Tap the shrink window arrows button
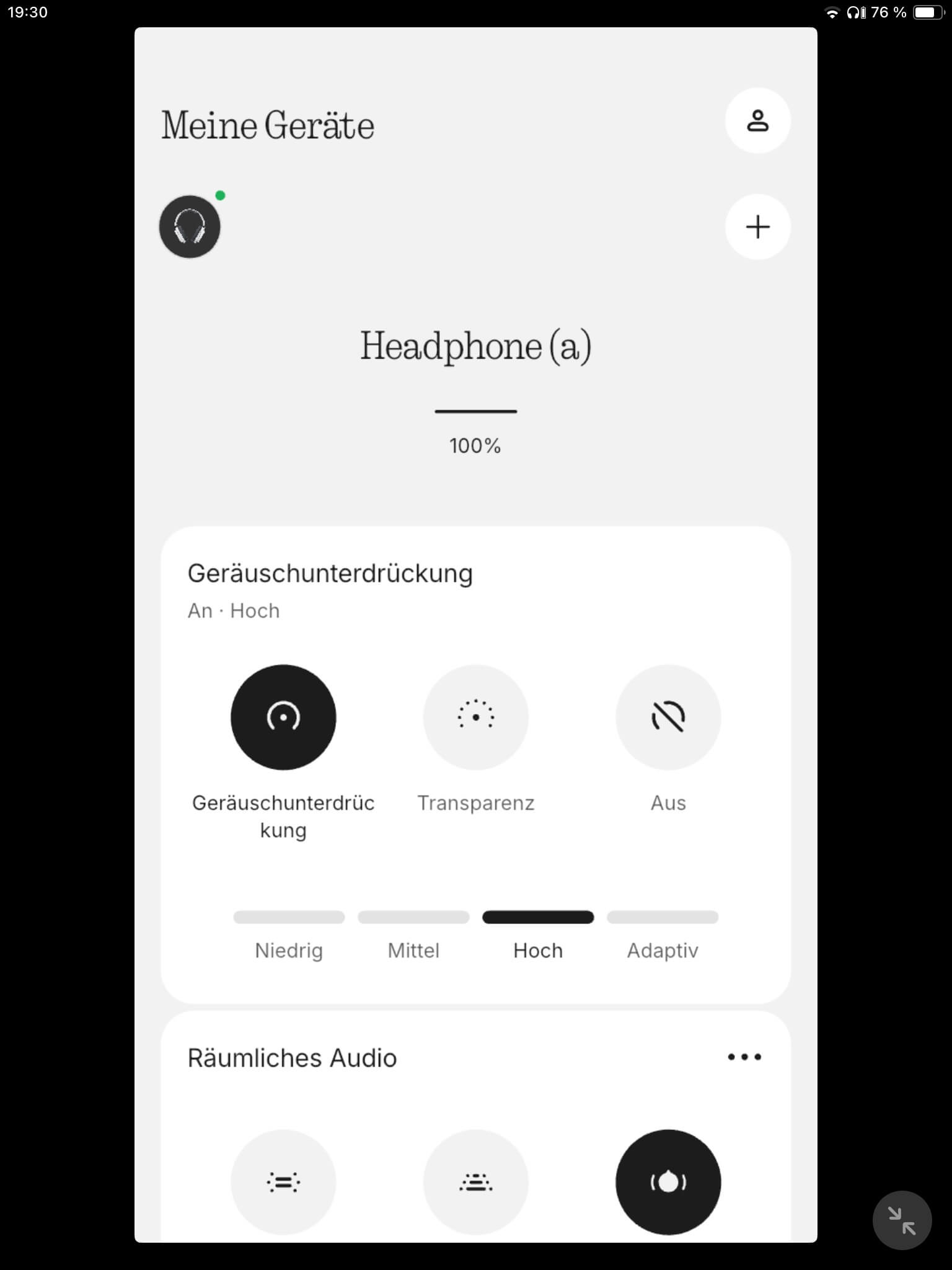Screen dimensions: 952x1270 (x=902, y=1220)
